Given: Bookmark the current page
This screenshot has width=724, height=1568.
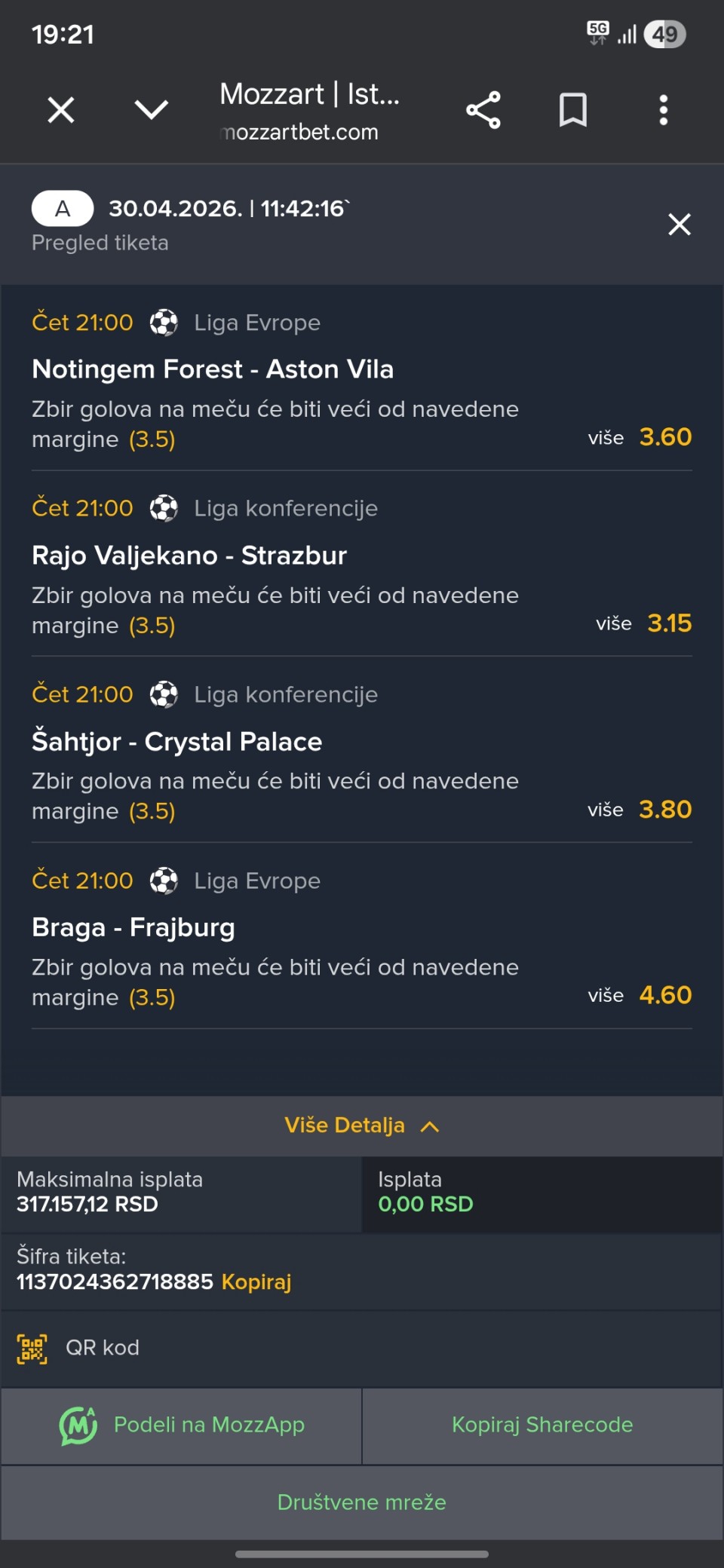Looking at the screenshot, I should point(573,110).
